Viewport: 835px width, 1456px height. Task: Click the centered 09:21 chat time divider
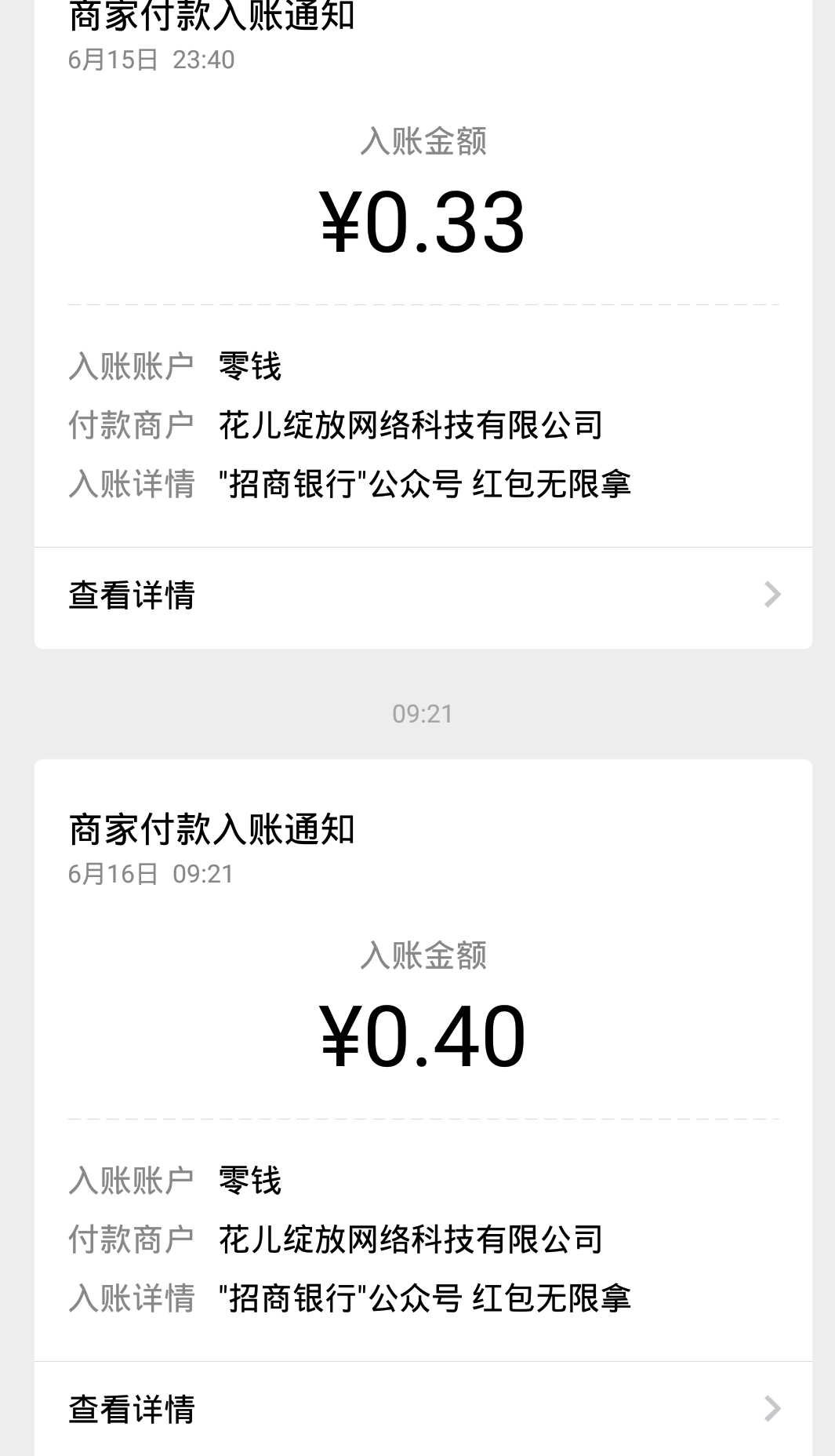[422, 714]
